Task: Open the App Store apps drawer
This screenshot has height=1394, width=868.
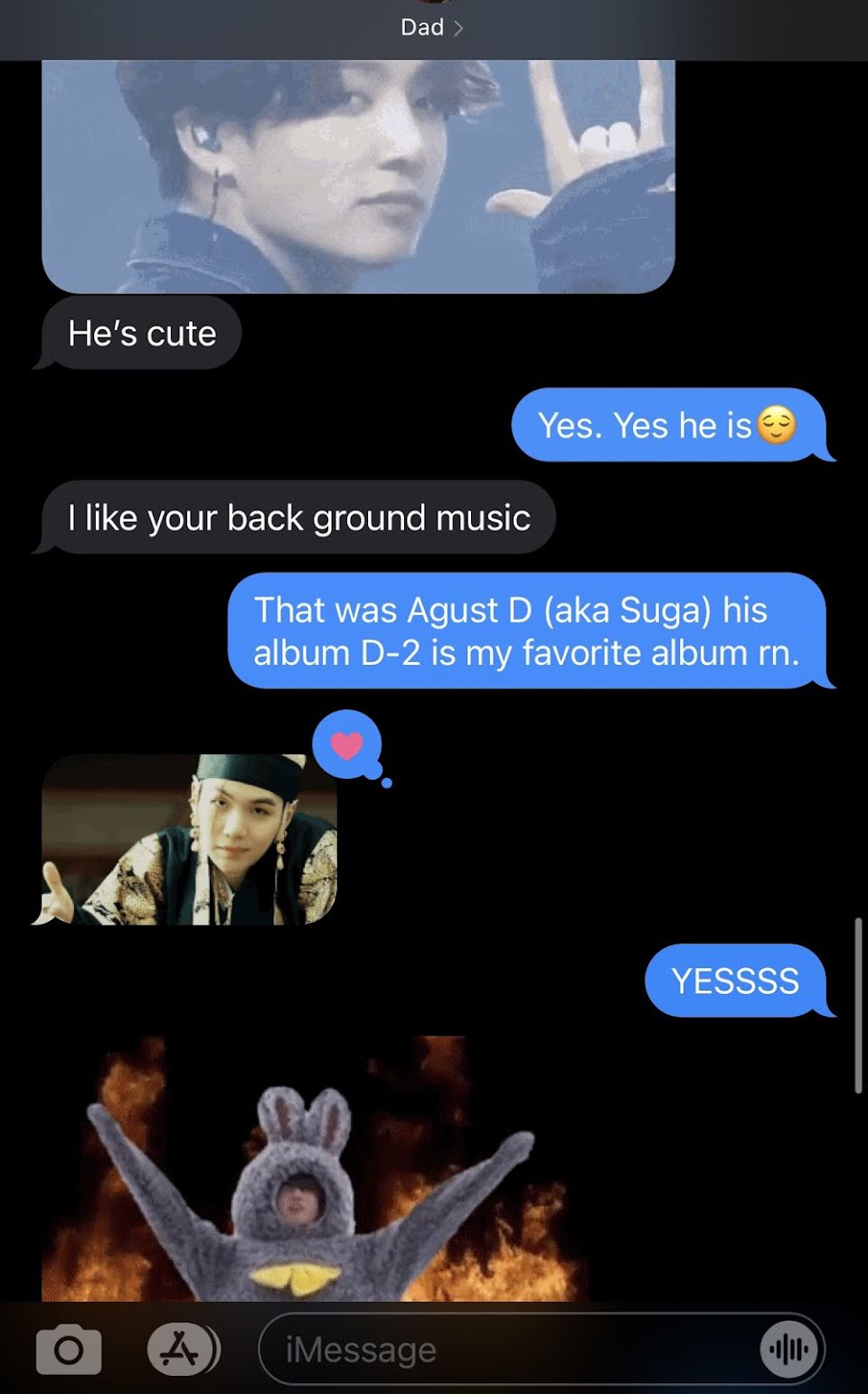Action: click(182, 1350)
